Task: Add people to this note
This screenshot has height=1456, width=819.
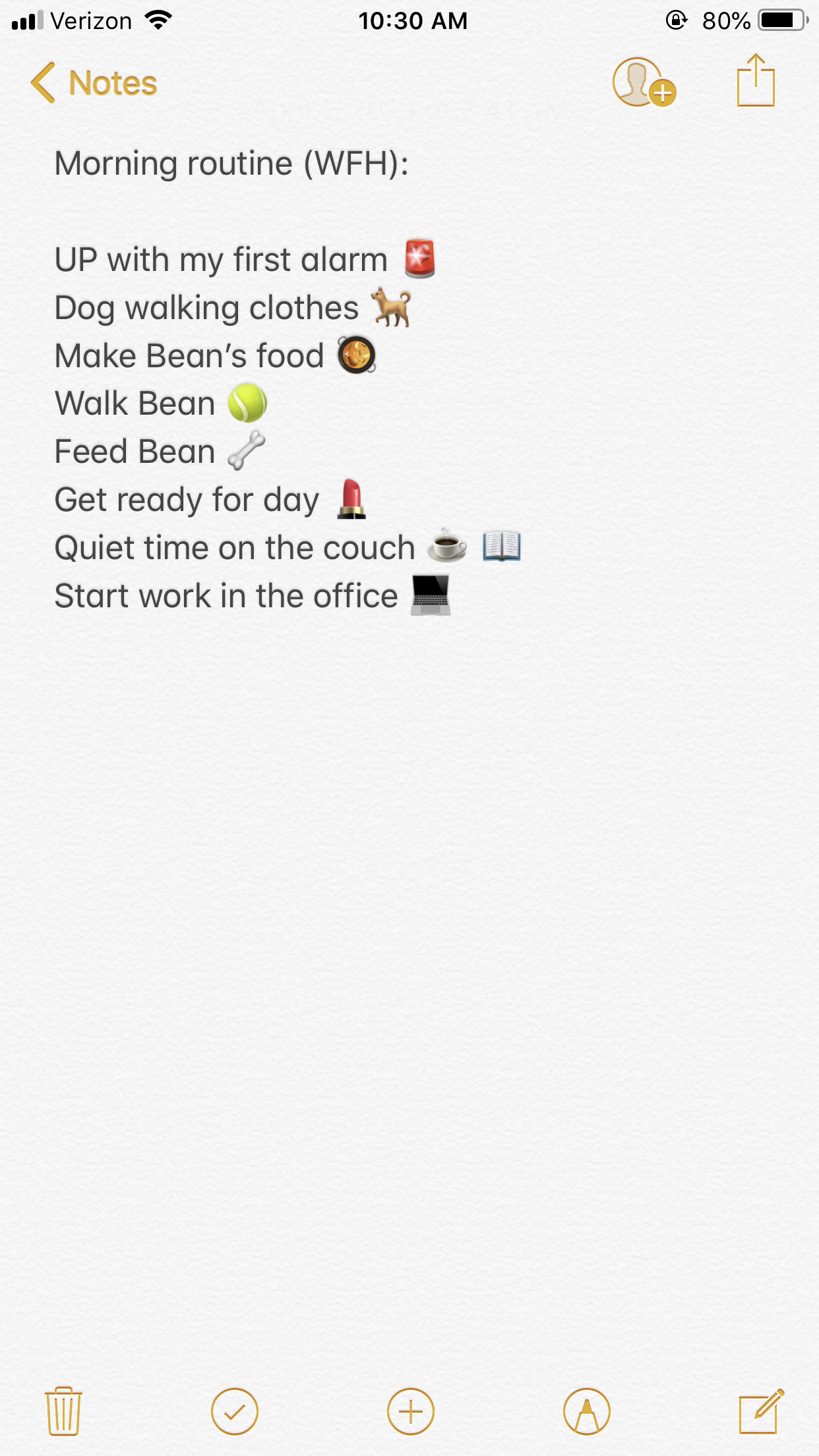Action: click(x=644, y=82)
